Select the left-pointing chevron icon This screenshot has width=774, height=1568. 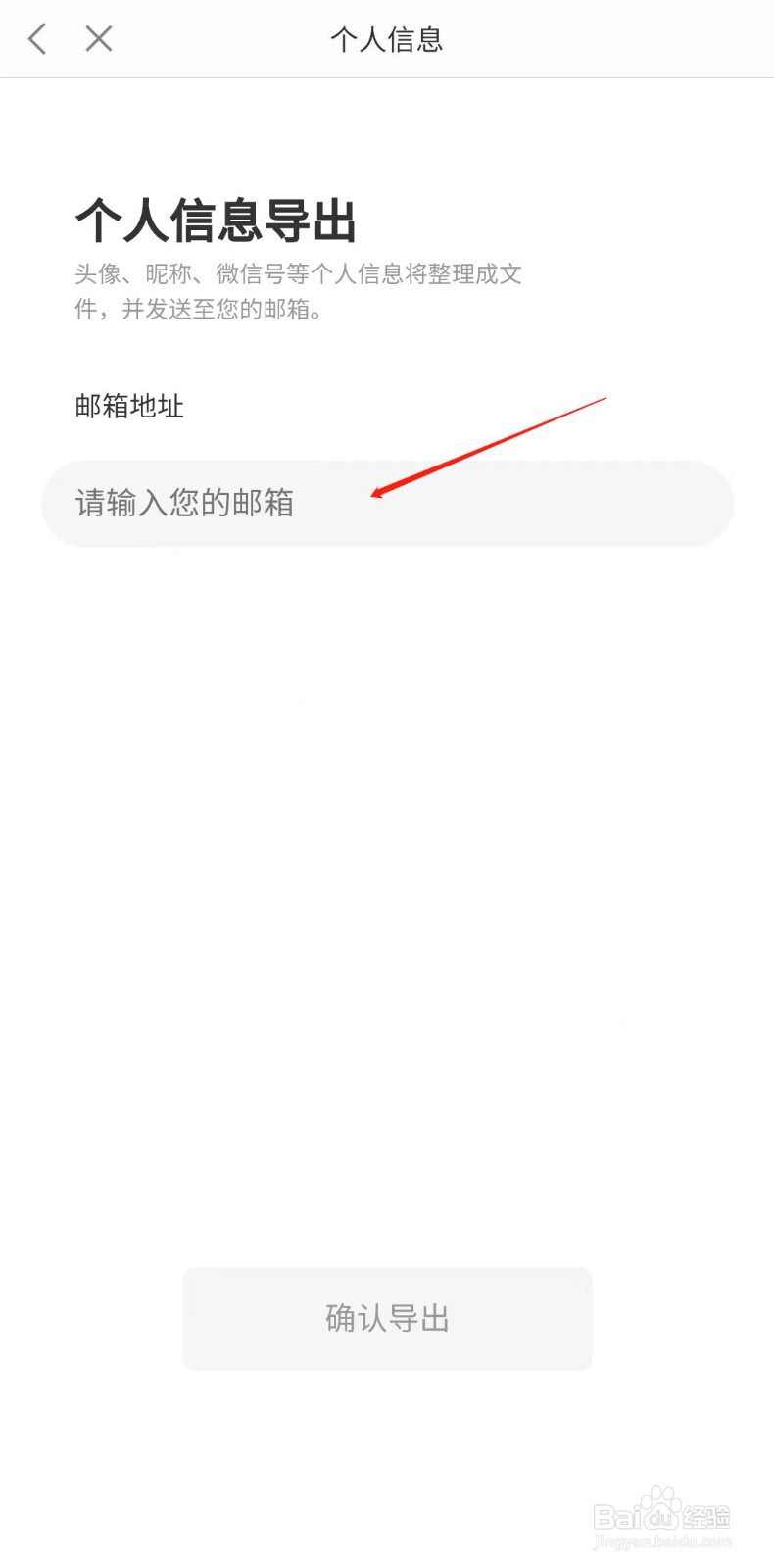[x=36, y=39]
